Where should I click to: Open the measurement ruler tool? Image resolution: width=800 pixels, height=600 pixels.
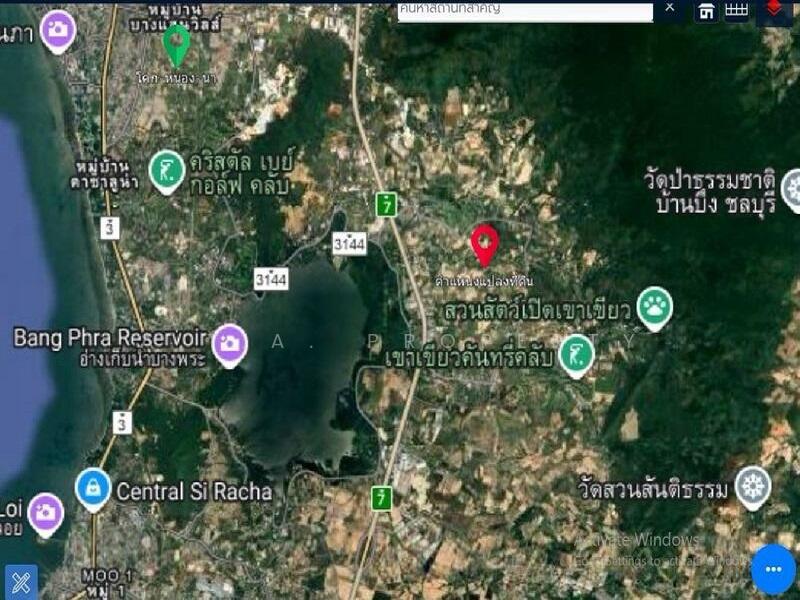point(737,11)
